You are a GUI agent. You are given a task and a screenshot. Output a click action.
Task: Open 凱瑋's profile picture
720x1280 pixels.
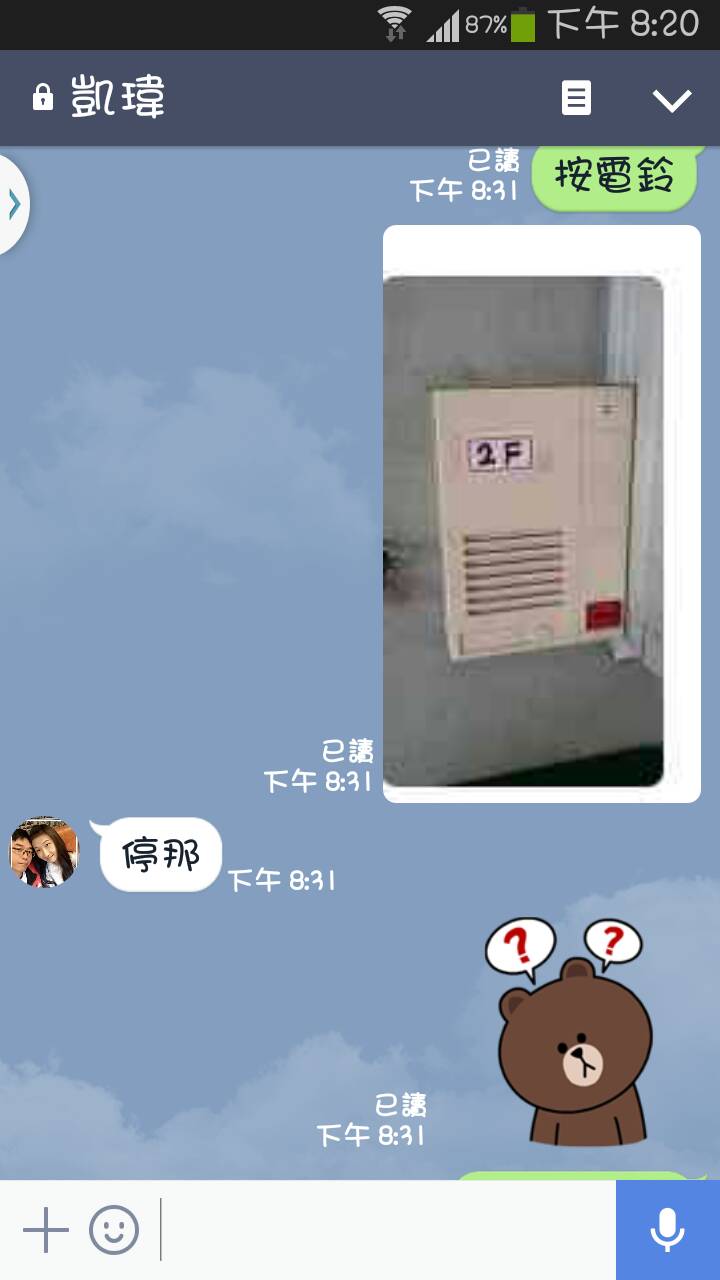click(x=44, y=853)
